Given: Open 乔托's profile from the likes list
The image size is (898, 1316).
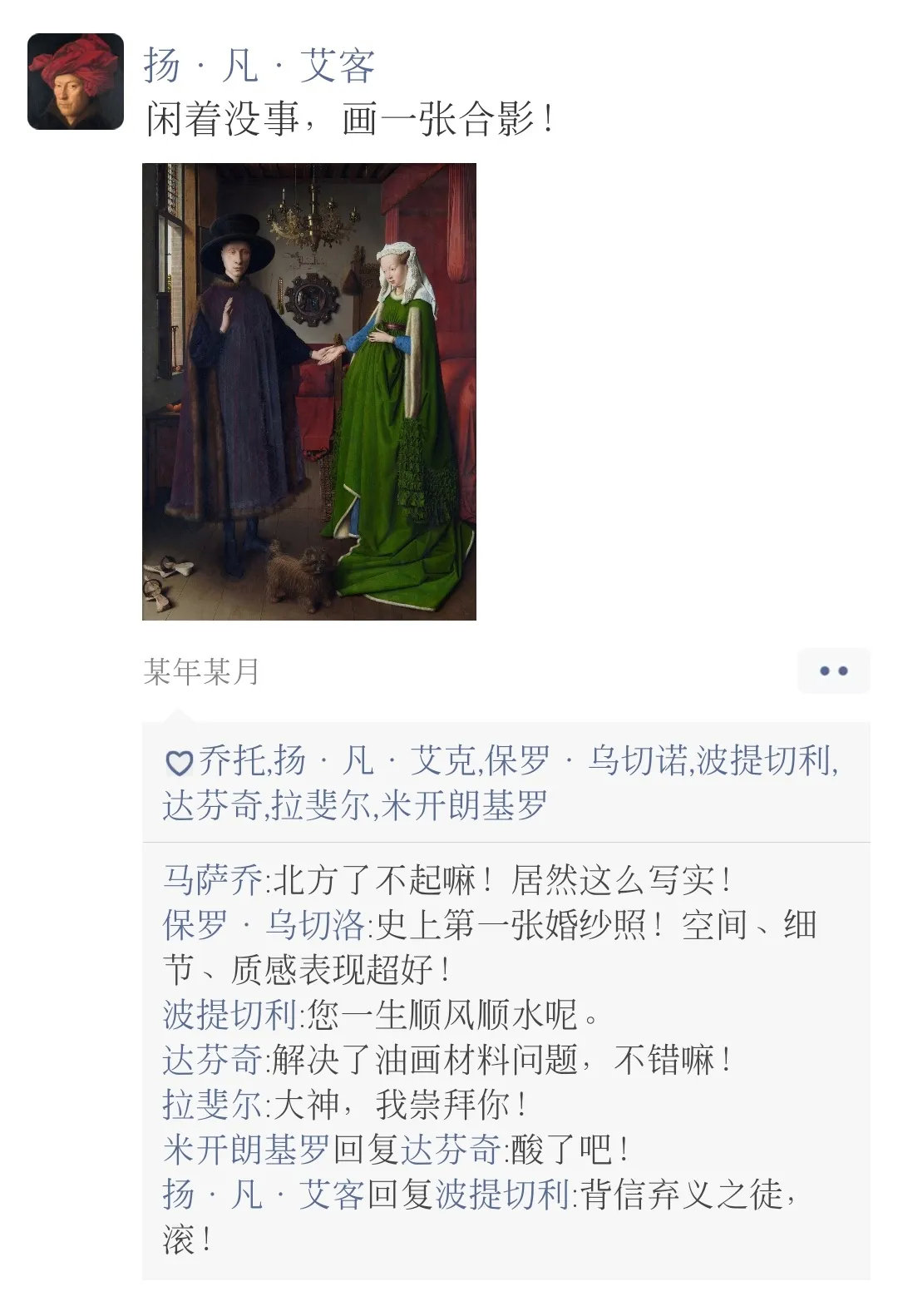Looking at the screenshot, I should click(x=232, y=760).
